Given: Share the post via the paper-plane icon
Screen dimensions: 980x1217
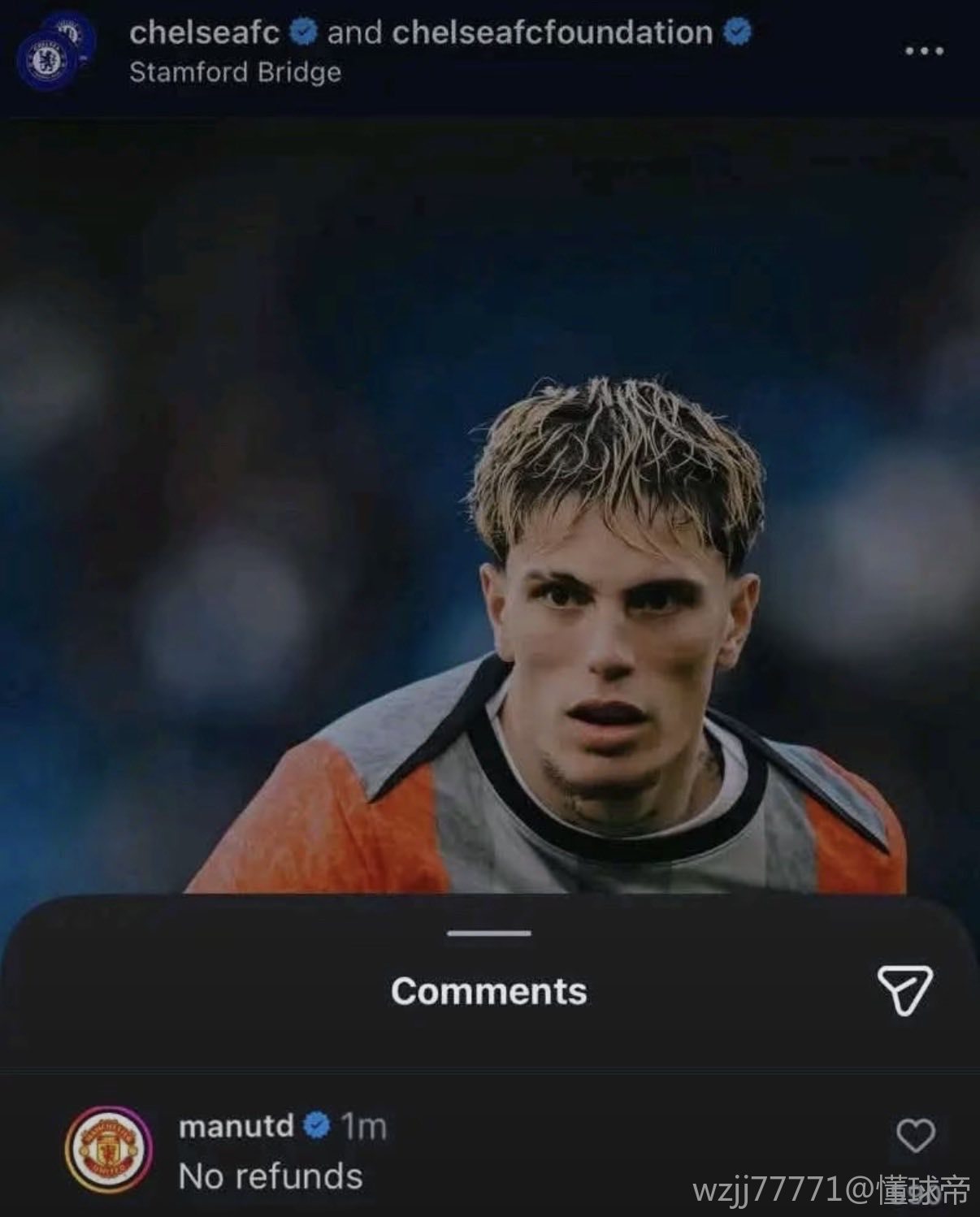Looking at the screenshot, I should [904, 990].
